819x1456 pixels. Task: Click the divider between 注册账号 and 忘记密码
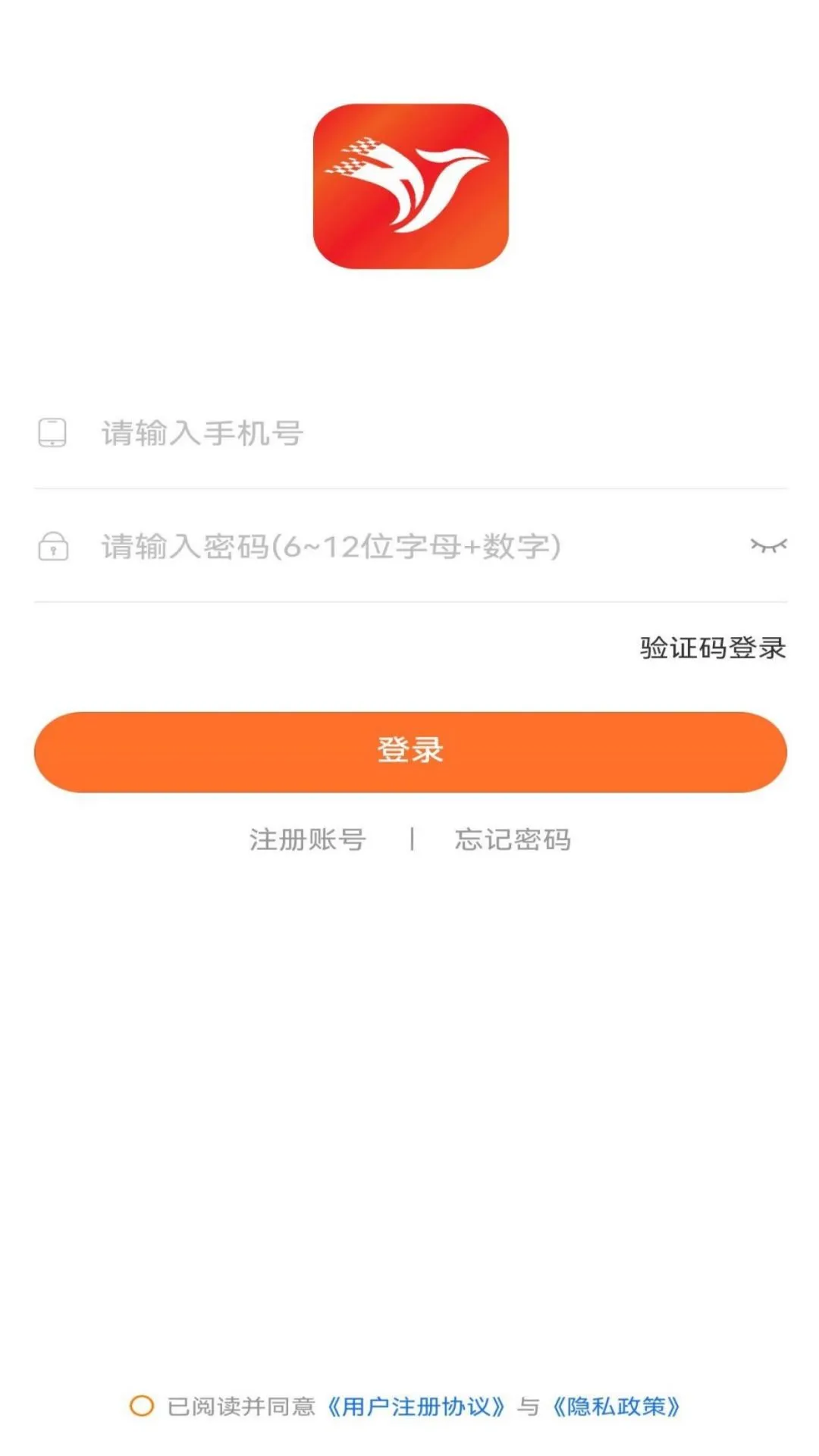414,839
